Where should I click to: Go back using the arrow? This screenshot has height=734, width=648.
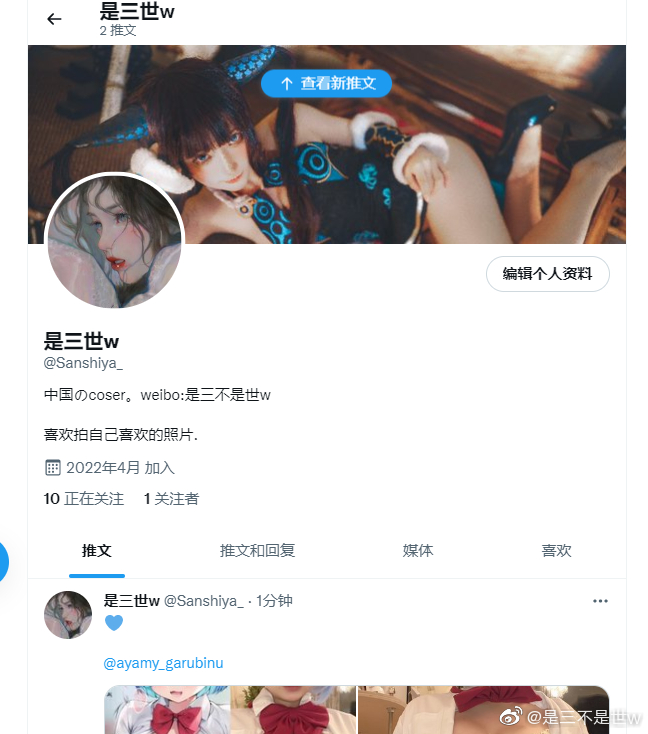point(54,19)
